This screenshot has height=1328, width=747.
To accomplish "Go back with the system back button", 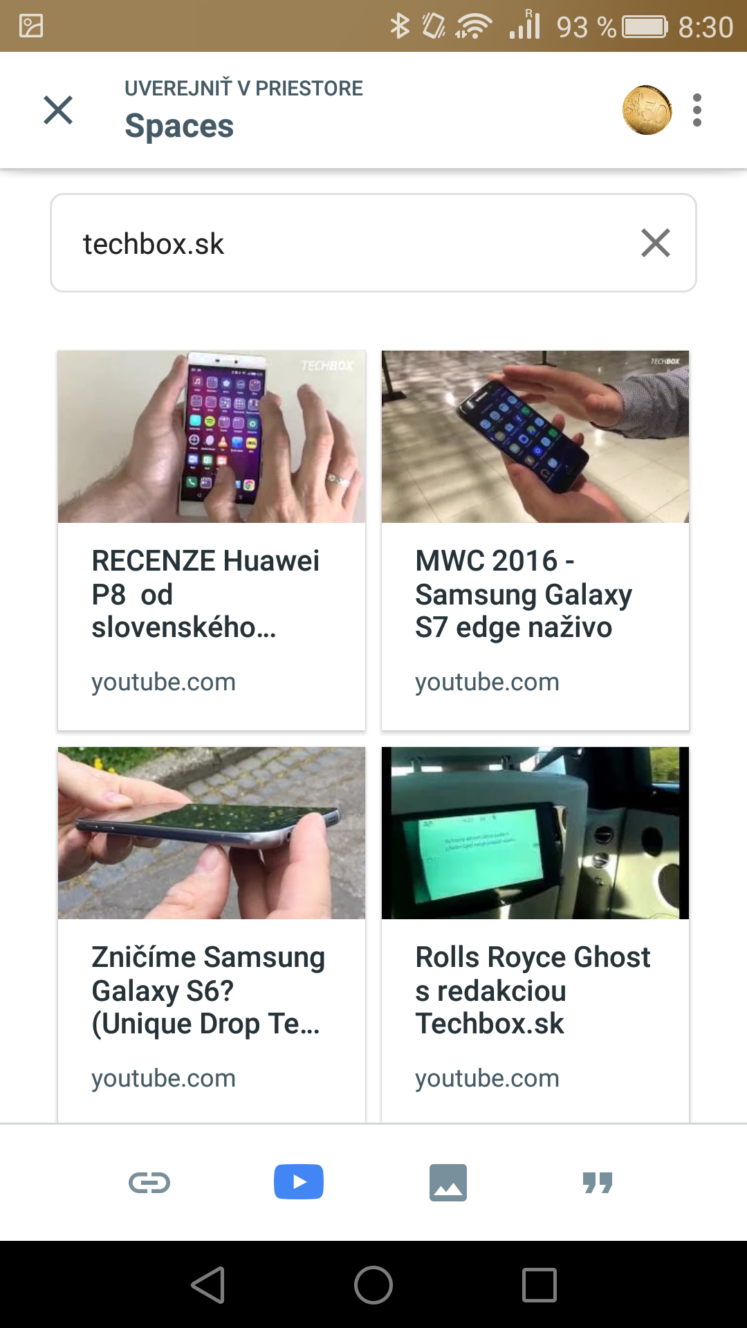I will pyautogui.click(x=208, y=1285).
